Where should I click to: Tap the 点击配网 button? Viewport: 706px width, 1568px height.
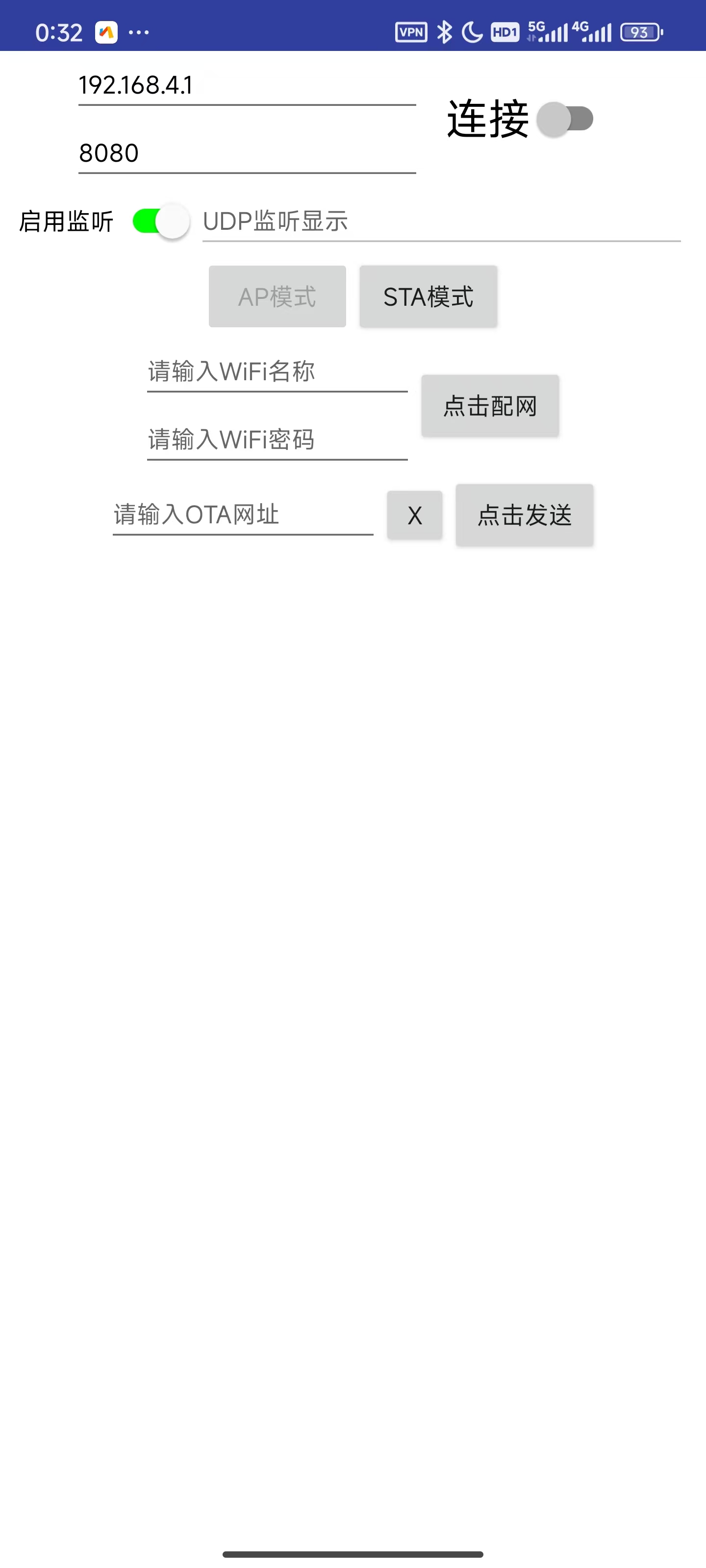click(x=490, y=406)
